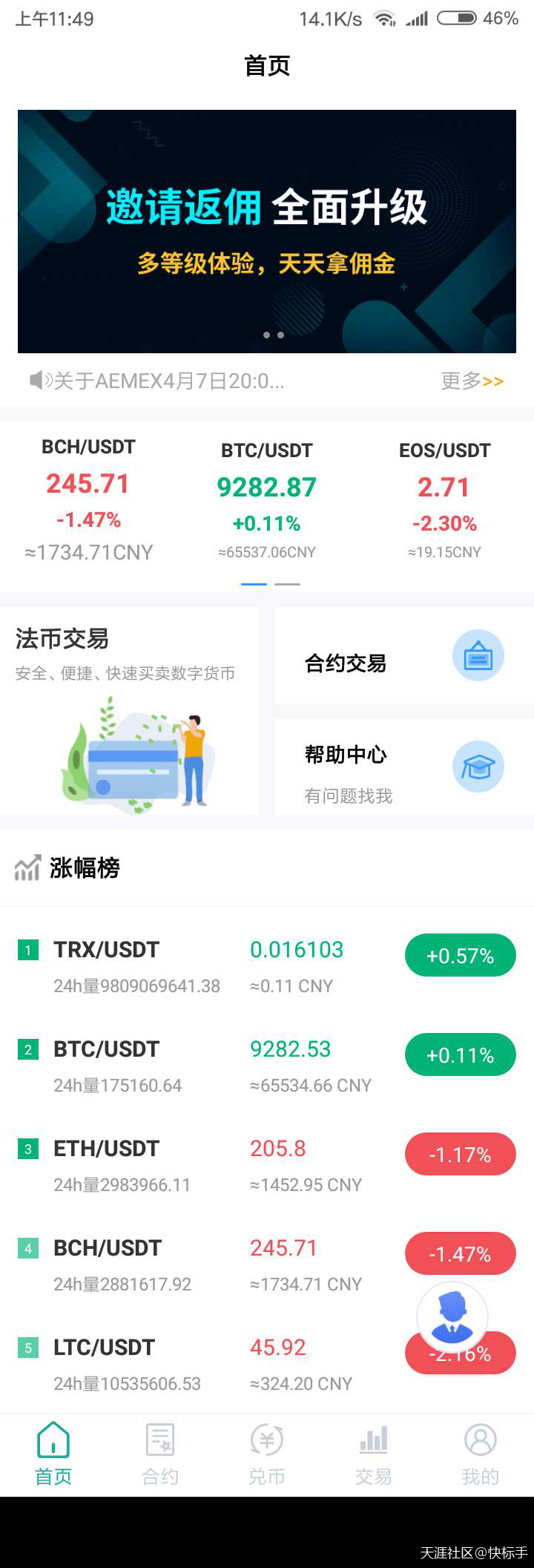Tap 更多 to view more announcements

(x=472, y=381)
